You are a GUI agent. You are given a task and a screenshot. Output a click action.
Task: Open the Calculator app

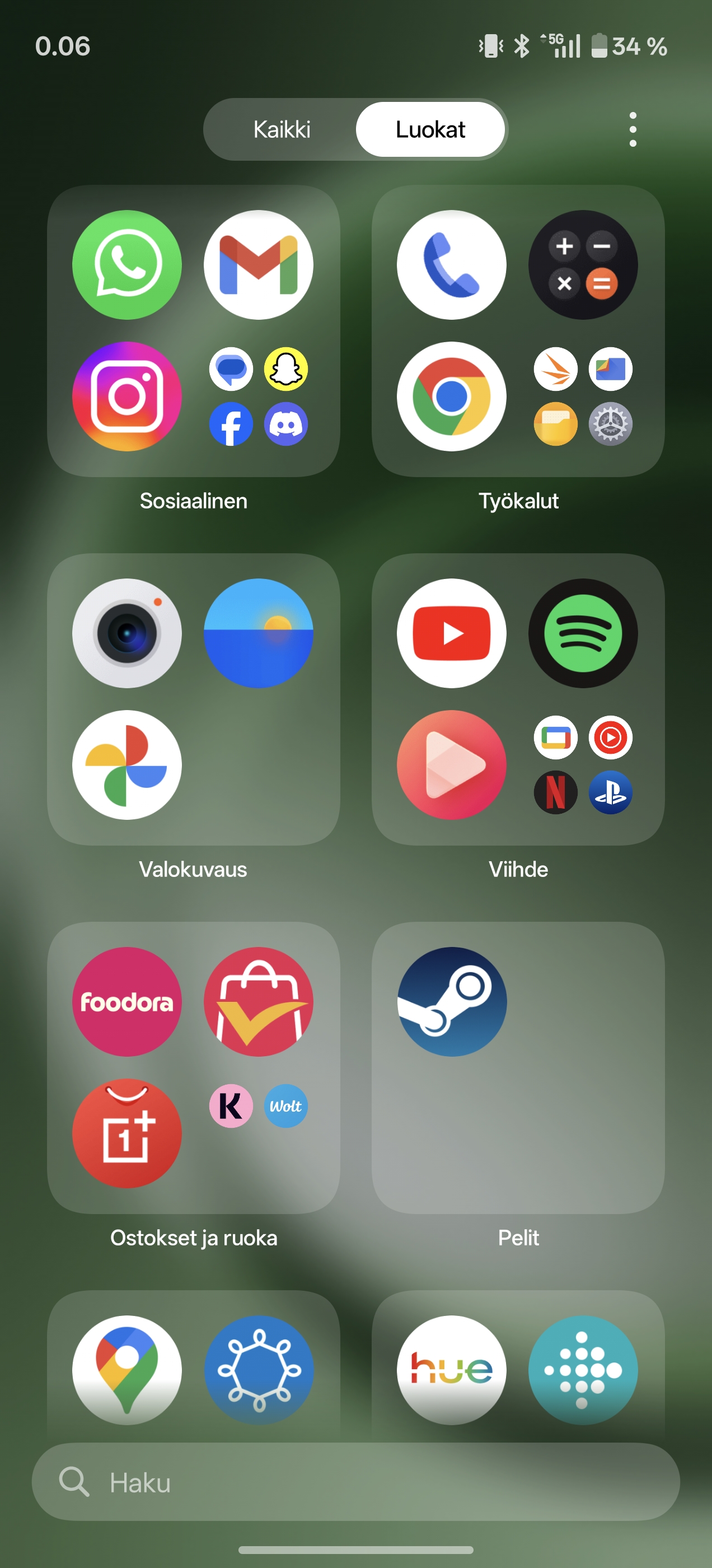582,265
